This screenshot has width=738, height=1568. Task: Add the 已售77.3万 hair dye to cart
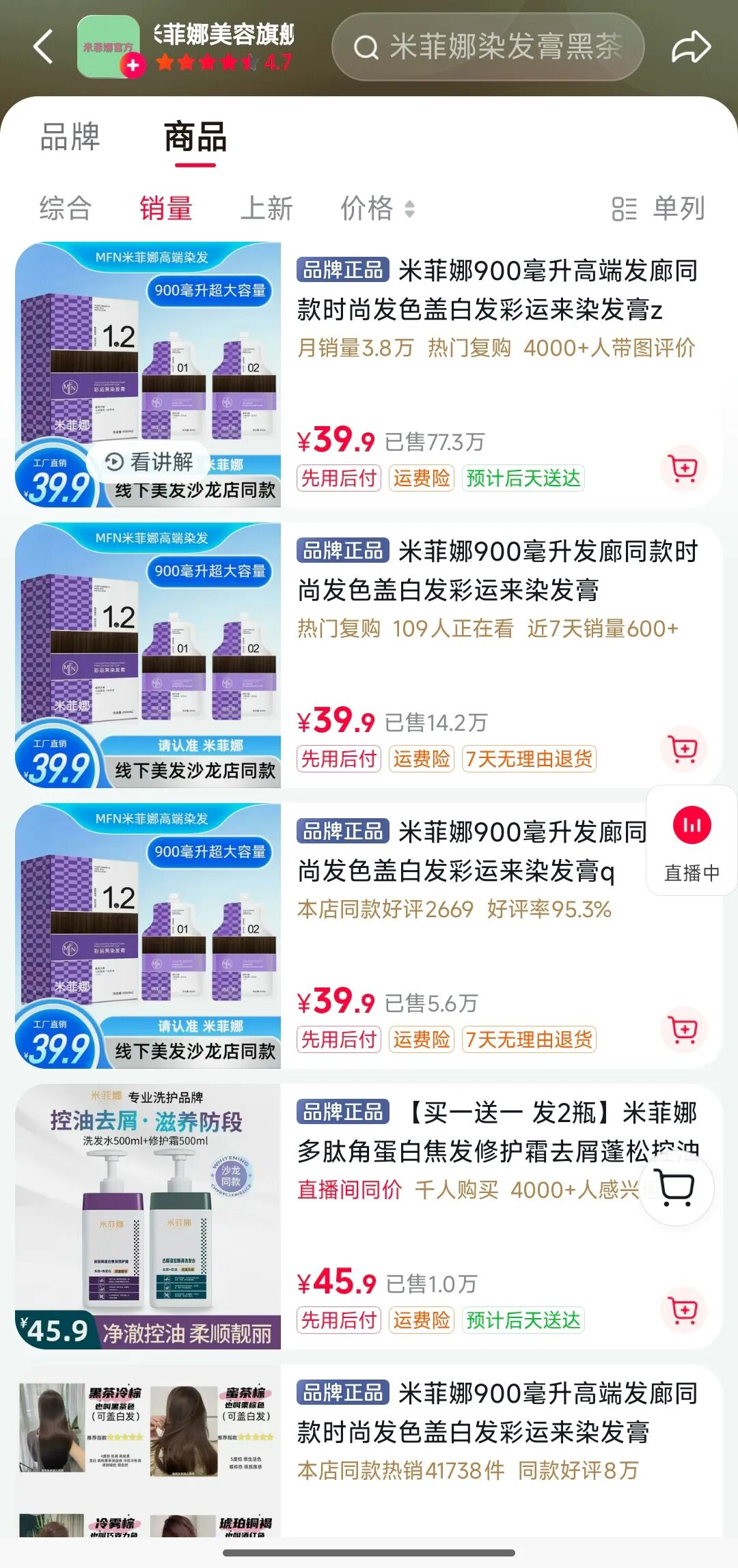point(683,468)
